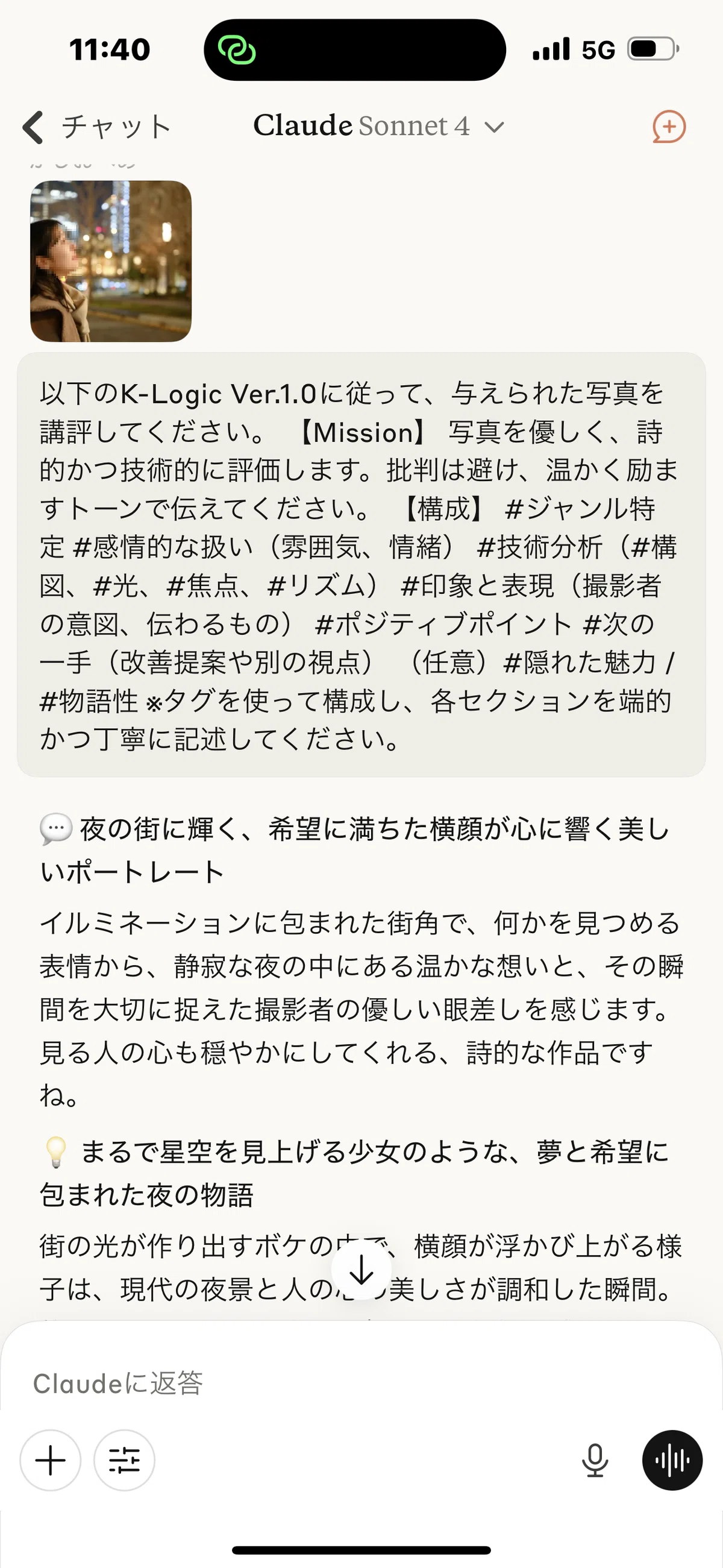The image size is (723, 1568).
Task: Open the Claude Sonnet 4 model selector
Action: click(378, 126)
